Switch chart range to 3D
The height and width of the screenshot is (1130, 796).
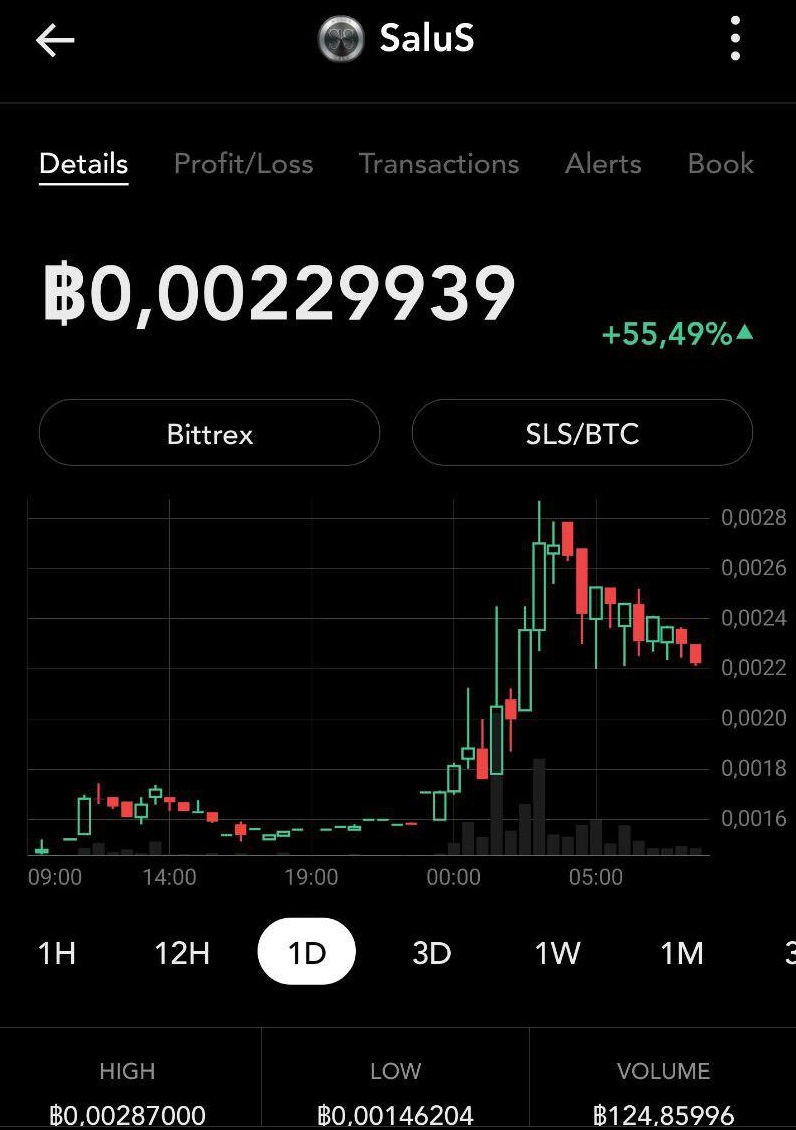[432, 952]
